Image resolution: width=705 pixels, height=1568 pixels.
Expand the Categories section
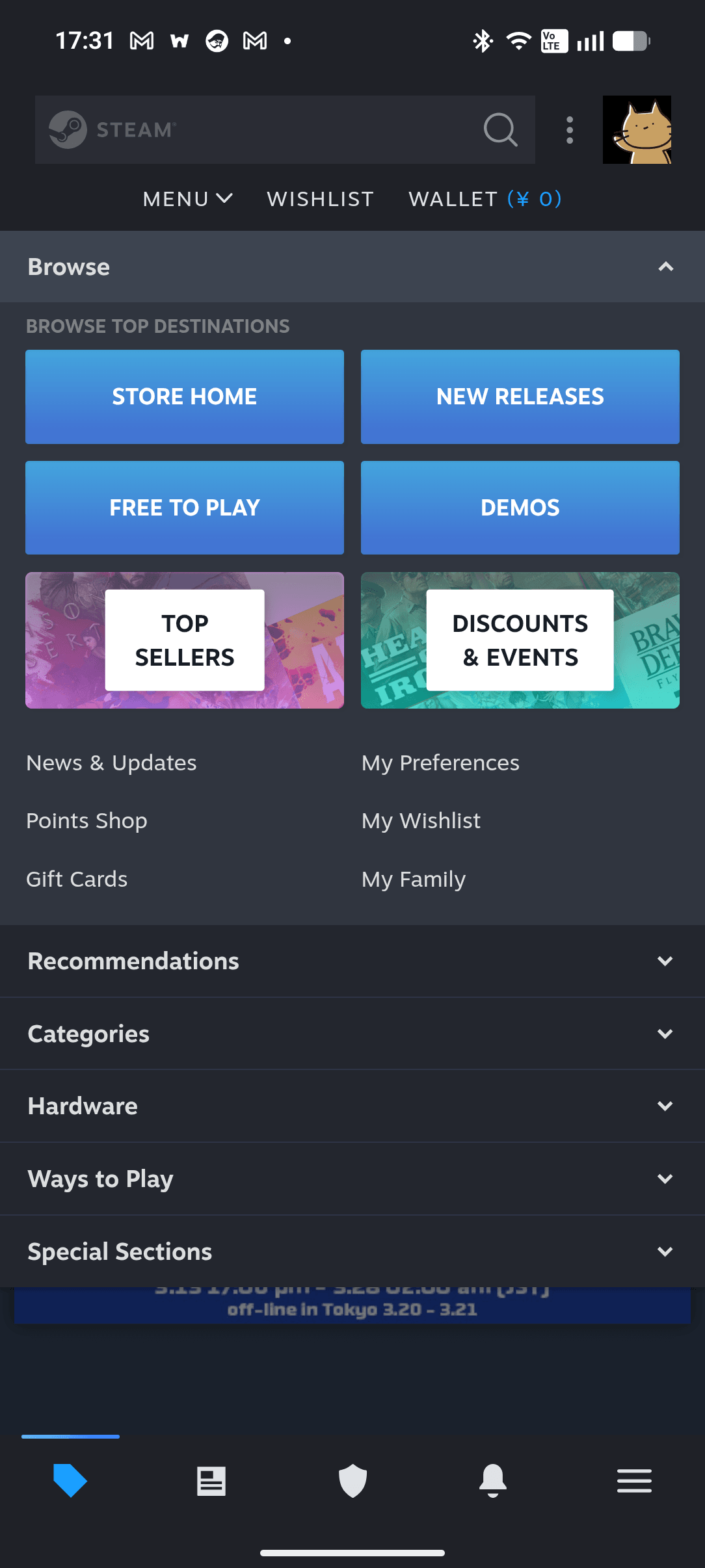click(x=352, y=1034)
